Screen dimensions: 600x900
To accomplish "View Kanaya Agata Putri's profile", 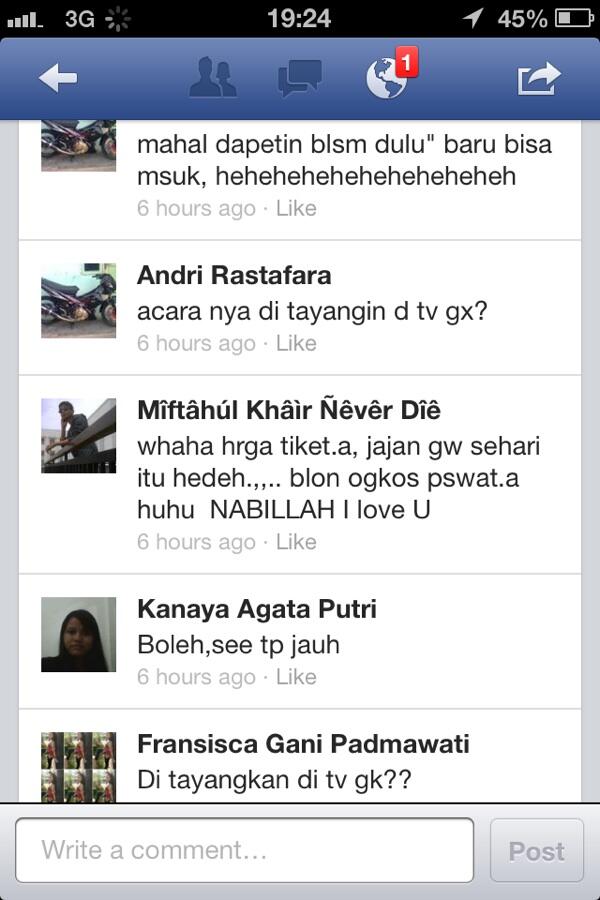I will pos(257,609).
